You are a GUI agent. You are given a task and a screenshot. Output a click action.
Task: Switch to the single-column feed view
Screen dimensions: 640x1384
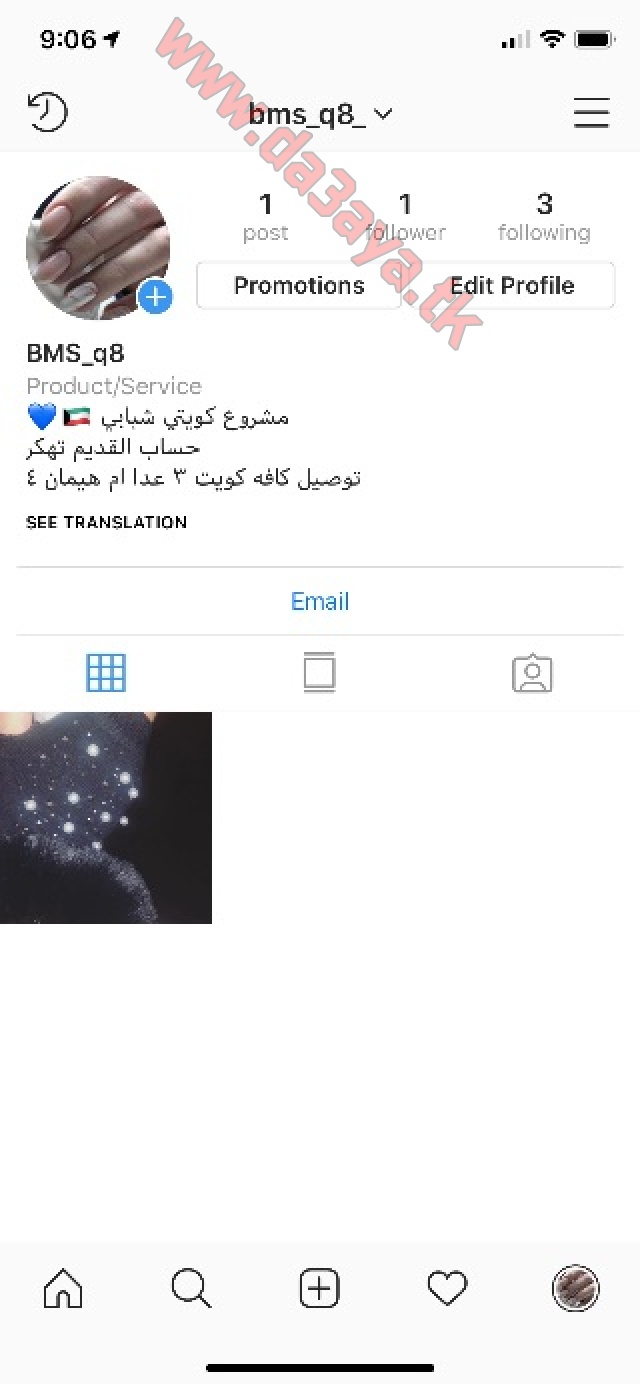[x=319, y=673]
